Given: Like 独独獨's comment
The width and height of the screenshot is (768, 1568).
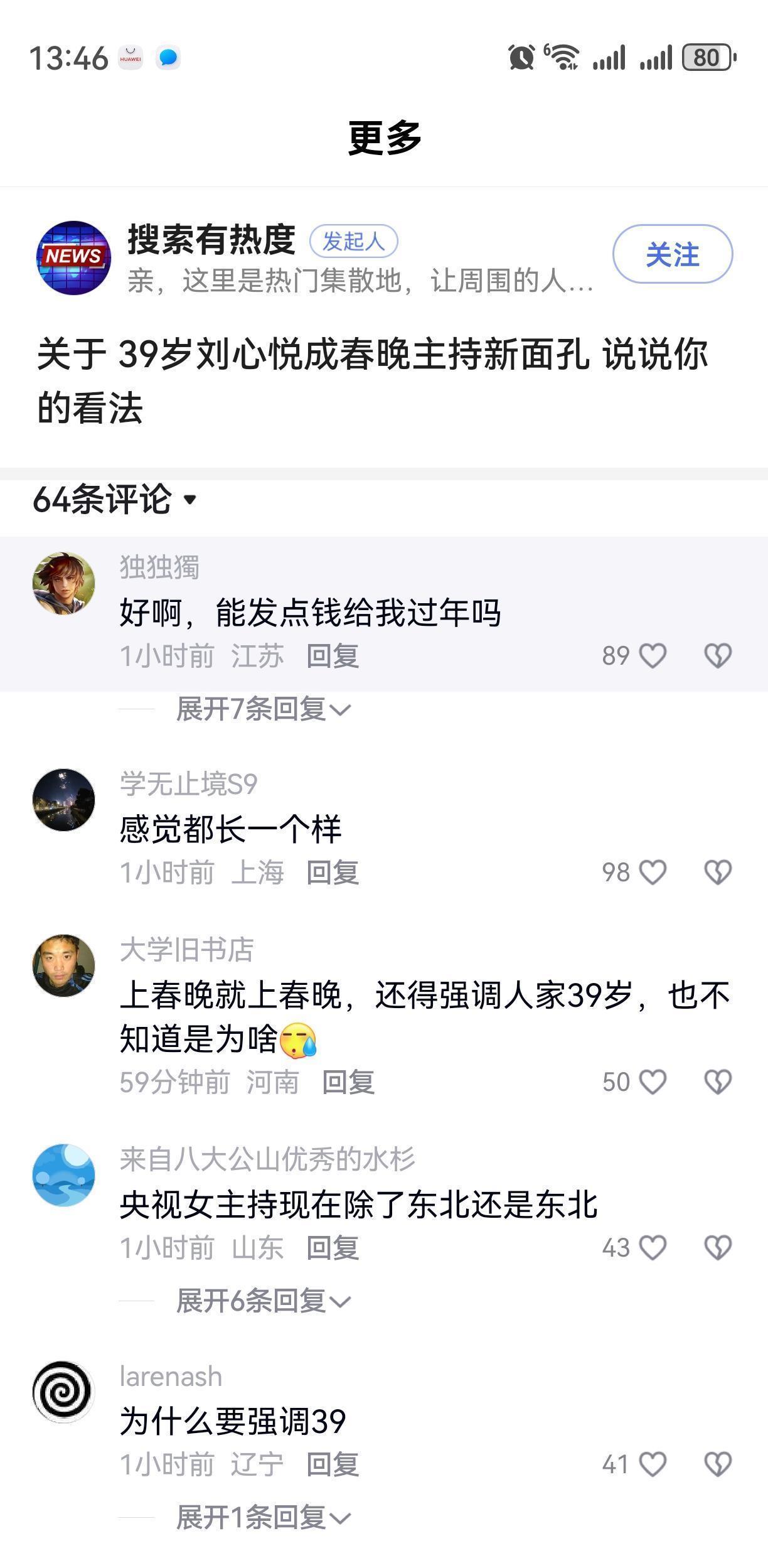Looking at the screenshot, I should point(653,656).
